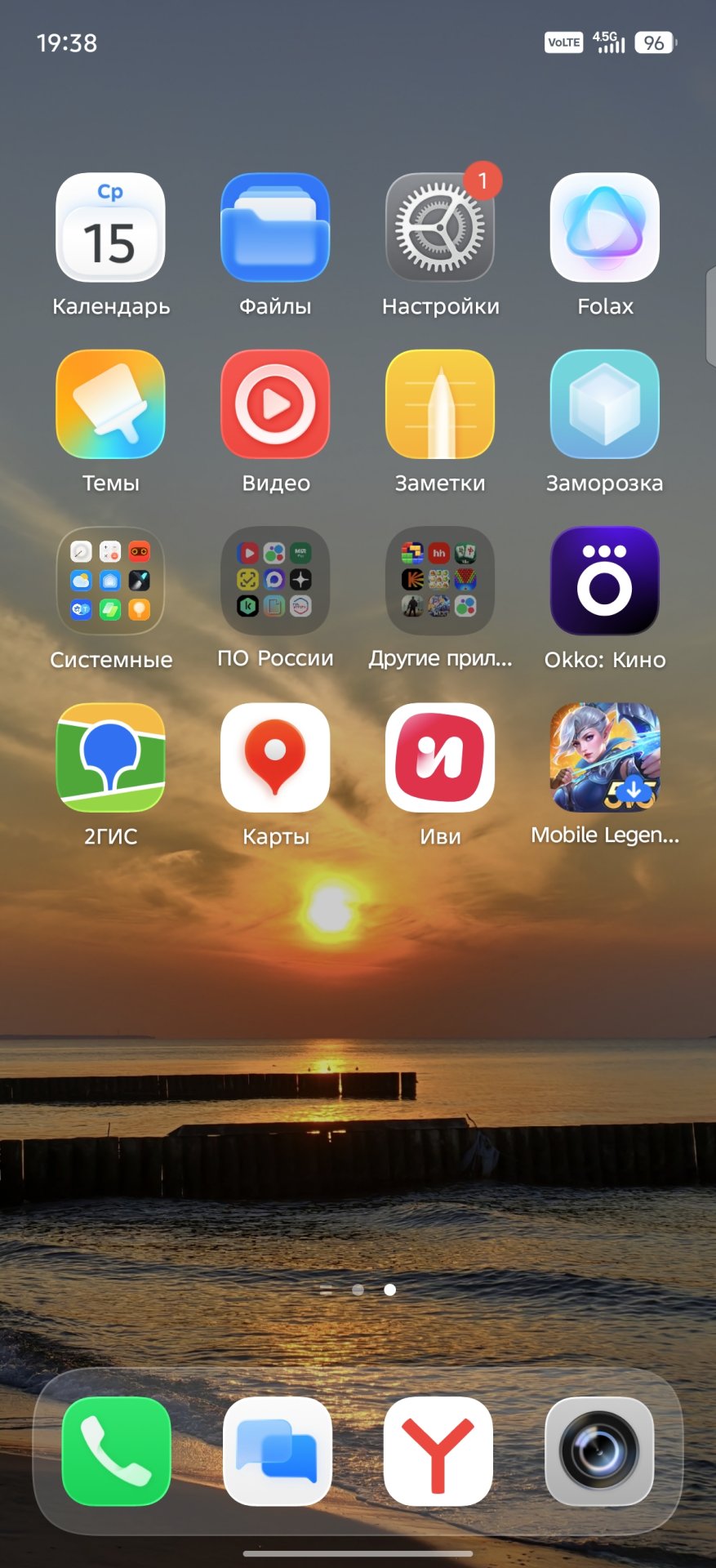Image resolution: width=716 pixels, height=1568 pixels.
Task: Launch the Yandex browser from the dock
Action: coord(438,1451)
